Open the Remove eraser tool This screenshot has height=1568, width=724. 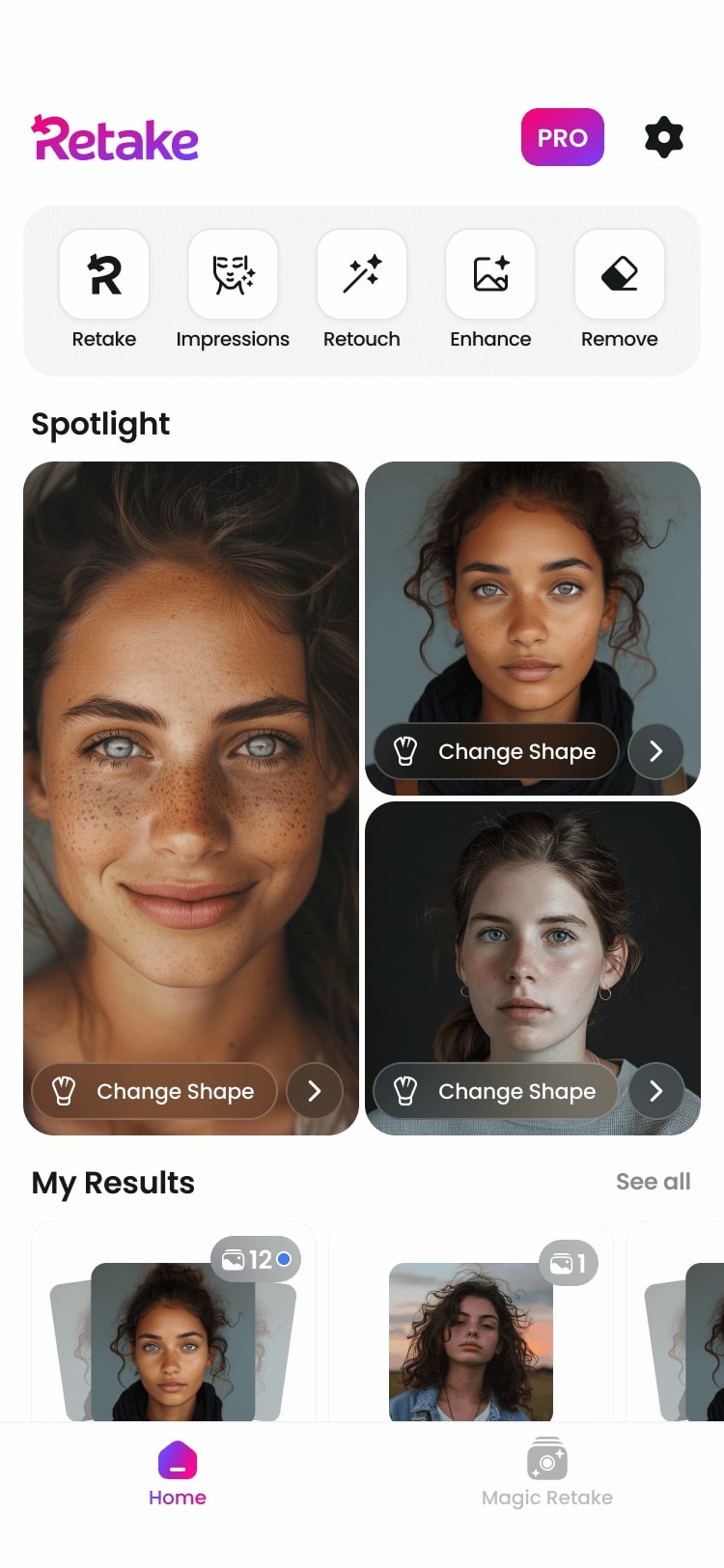(x=619, y=275)
